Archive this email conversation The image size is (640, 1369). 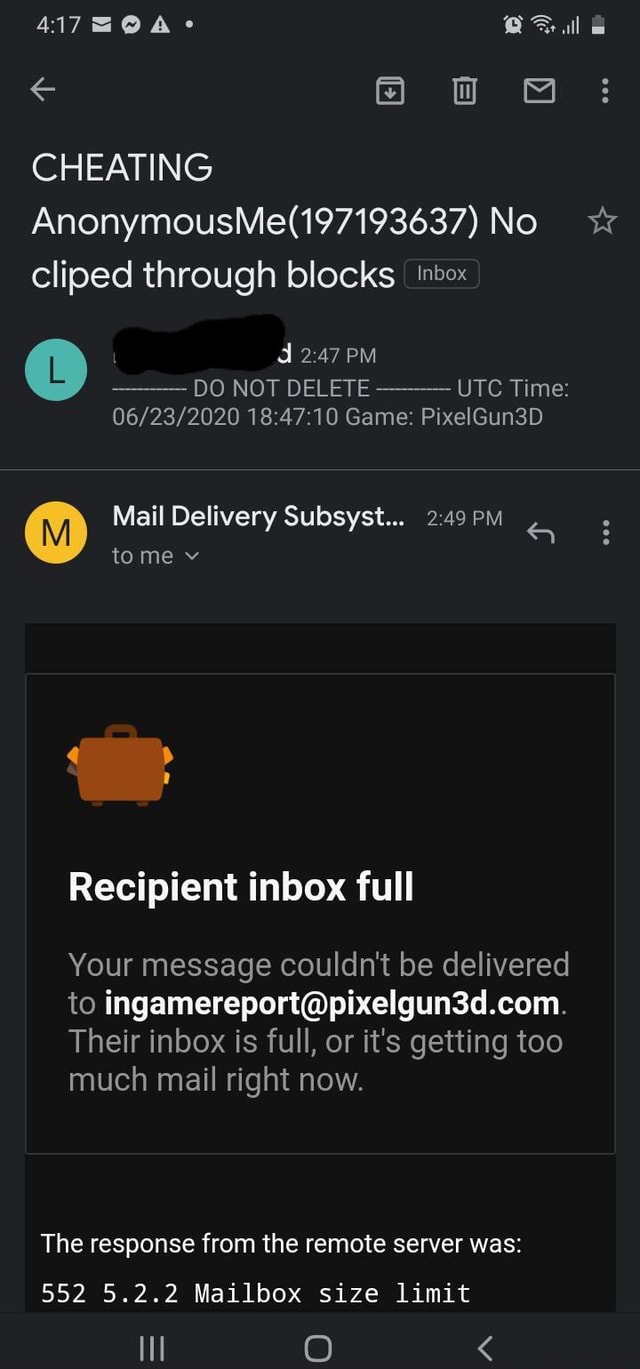(390, 92)
